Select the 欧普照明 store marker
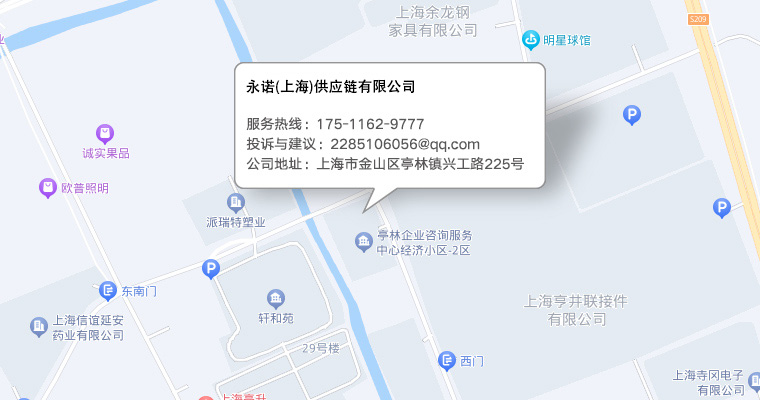This screenshot has height=400, width=760. (47, 187)
